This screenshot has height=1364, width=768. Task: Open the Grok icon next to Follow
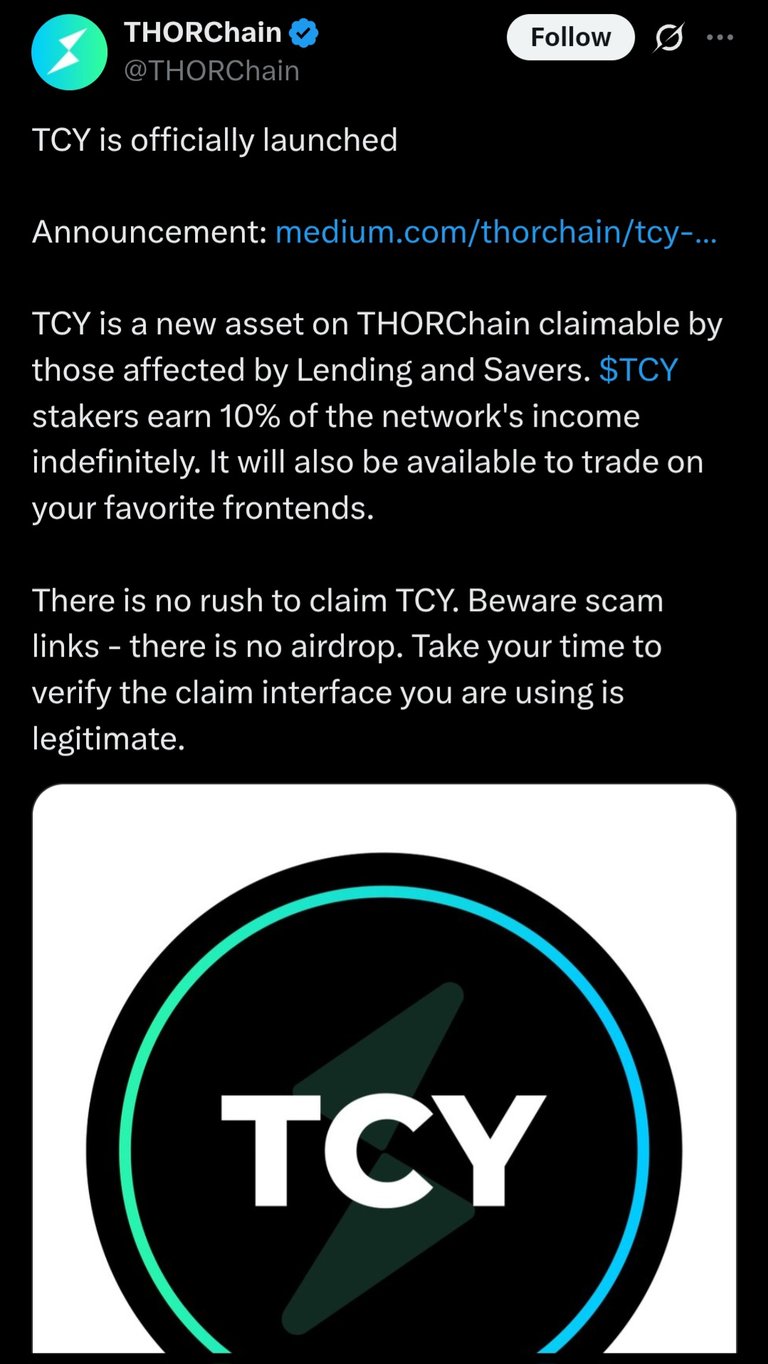pyautogui.click(x=669, y=38)
